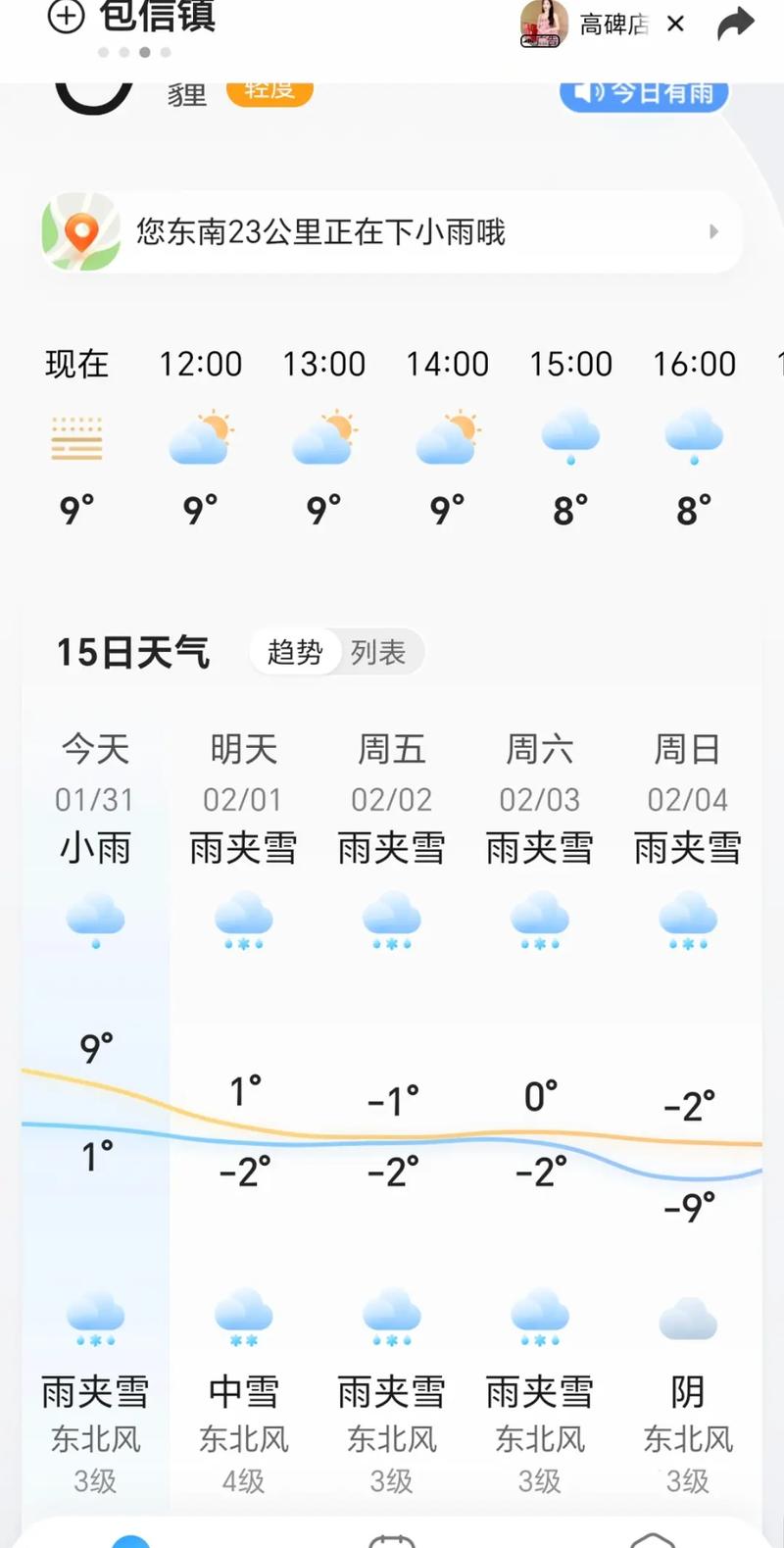Tap the 阴 cloudy icon under 周日
The image size is (784, 1548).
[x=688, y=1317]
